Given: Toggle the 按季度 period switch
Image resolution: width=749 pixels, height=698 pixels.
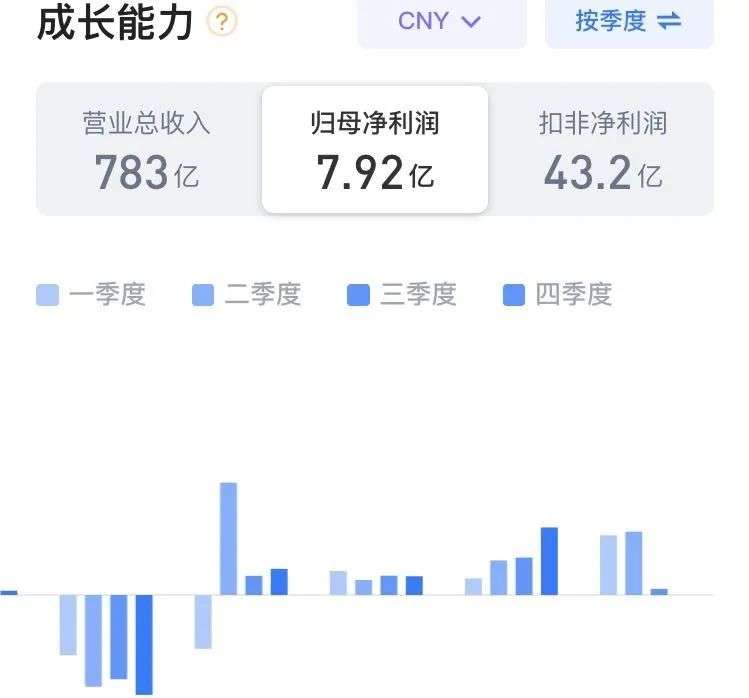Looking at the screenshot, I should 628,22.
